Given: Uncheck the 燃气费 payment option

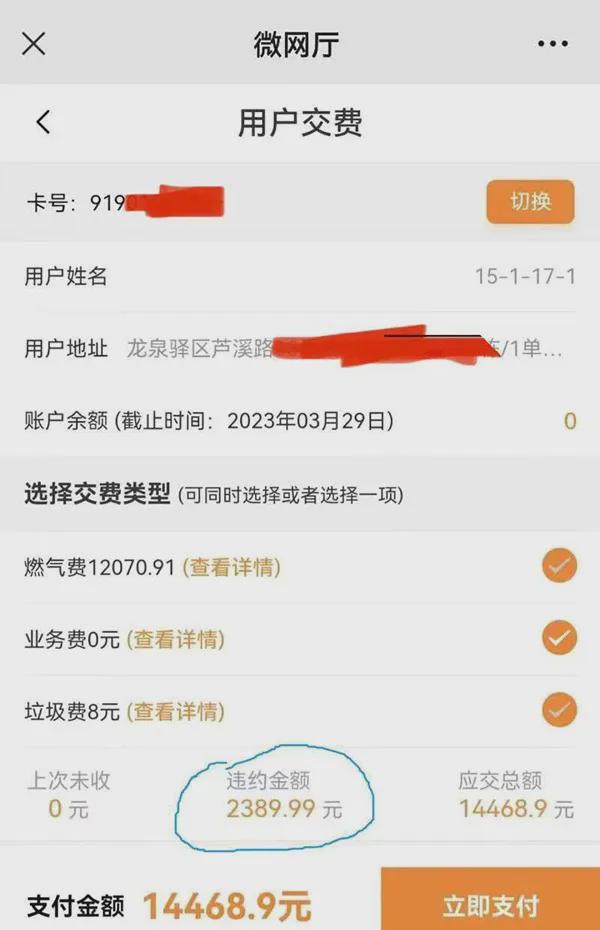Looking at the screenshot, I should click(x=559, y=566).
